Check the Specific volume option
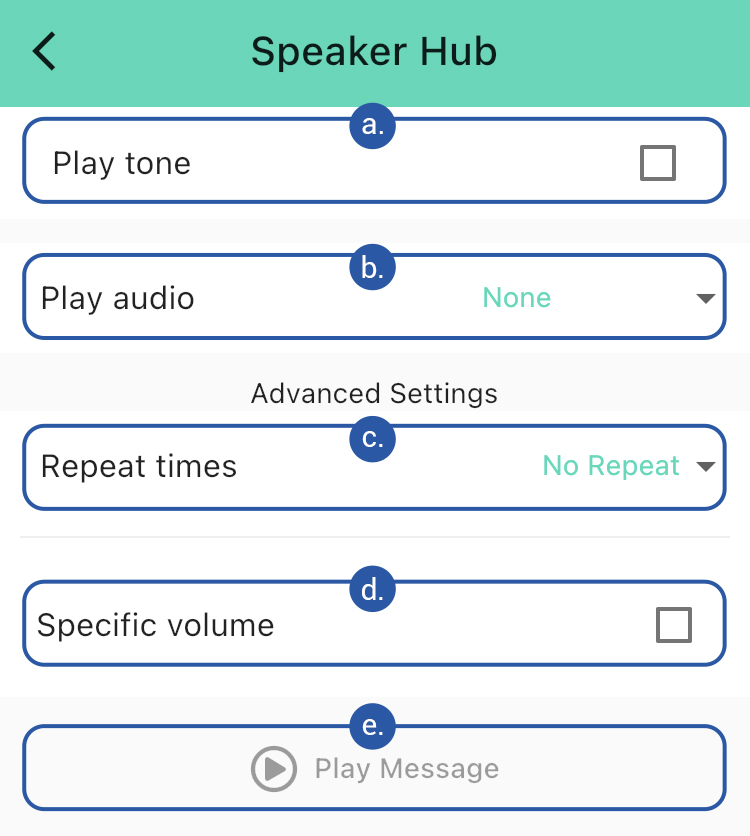The width and height of the screenshot is (750, 836). tap(675, 624)
